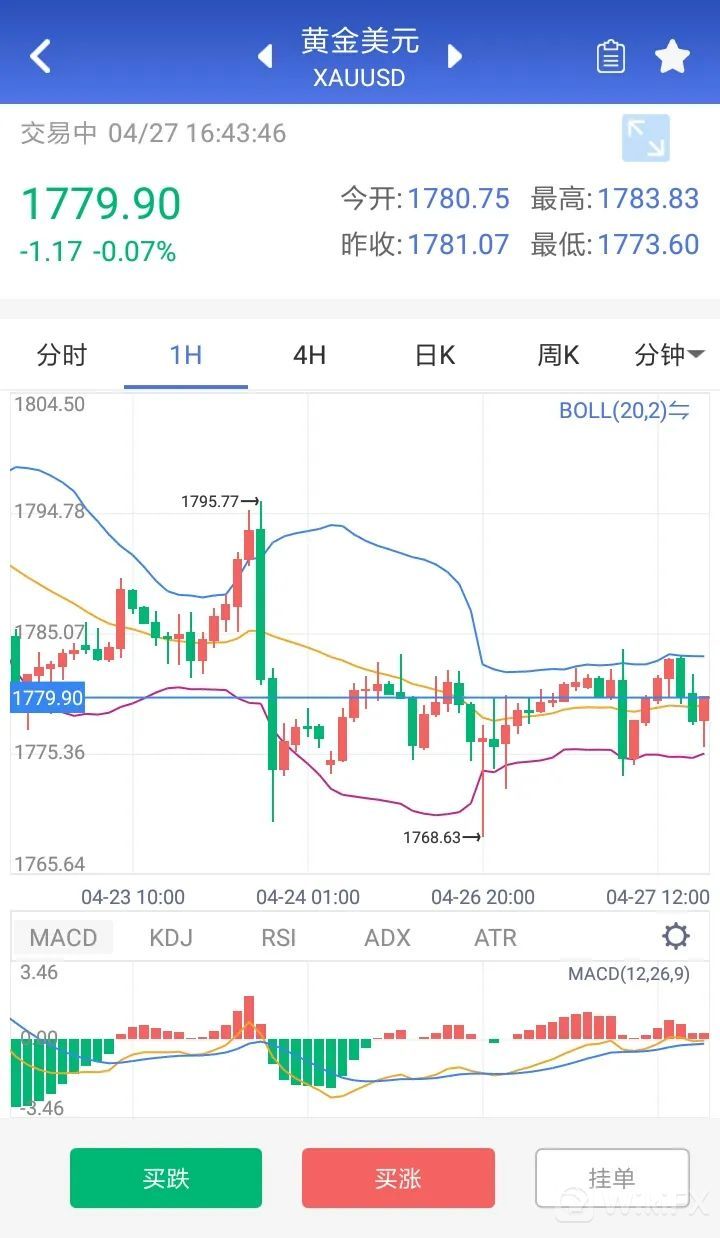Open the clipboard orders icon
This screenshot has width=720, height=1238.
coord(610,57)
